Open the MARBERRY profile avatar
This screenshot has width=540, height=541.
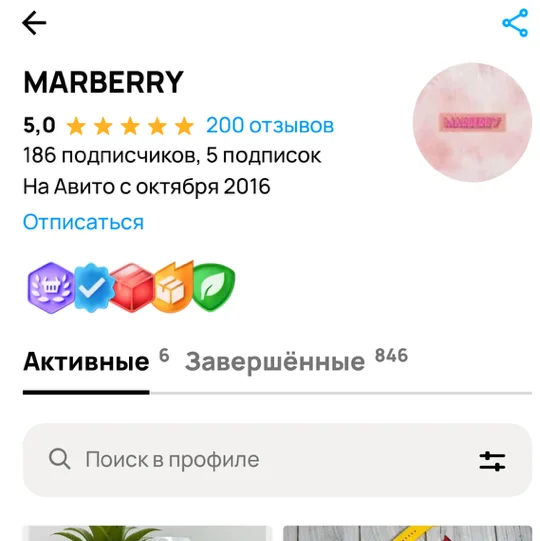pyautogui.click(x=472, y=122)
